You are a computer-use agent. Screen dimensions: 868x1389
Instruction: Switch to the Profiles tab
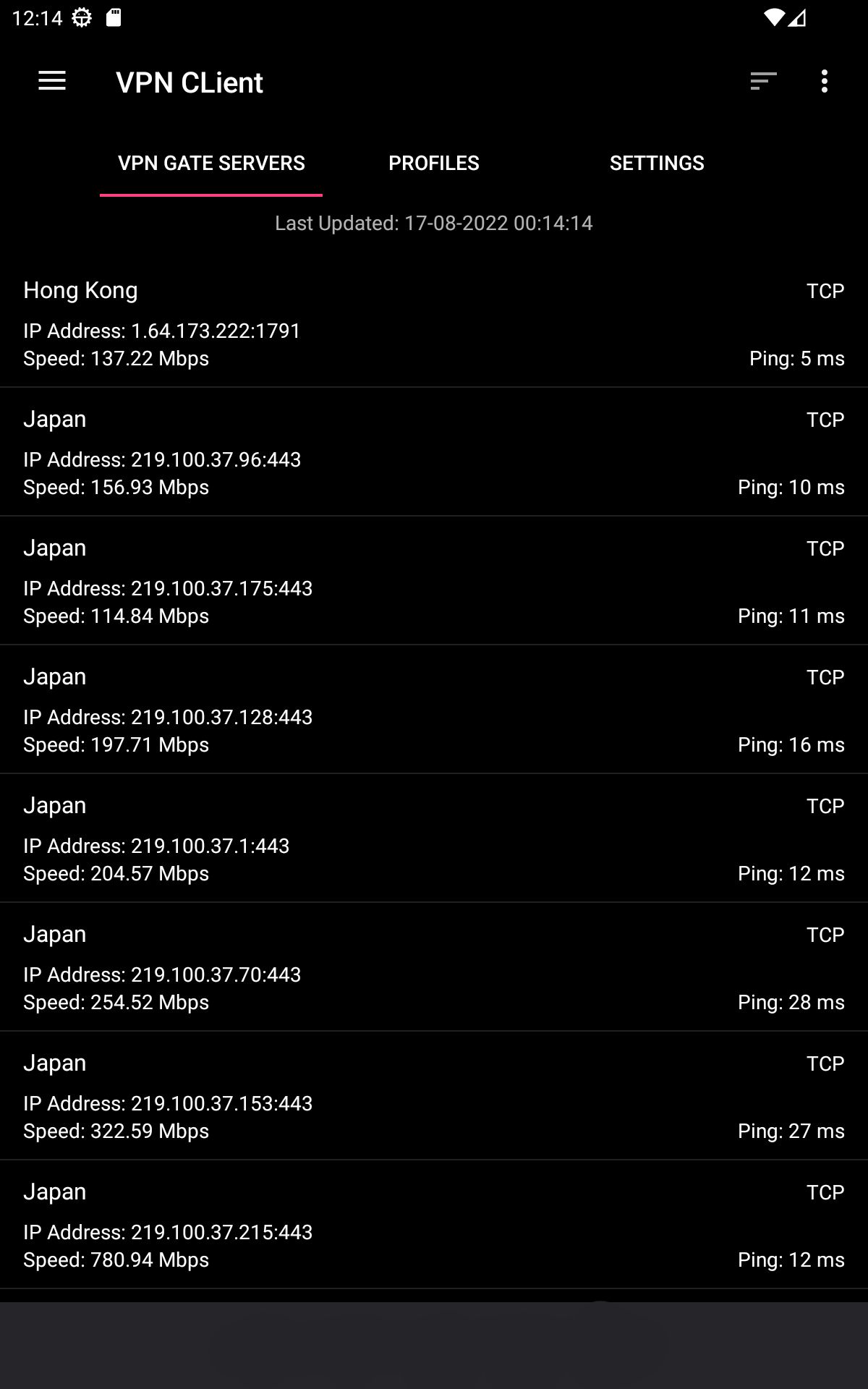434,163
